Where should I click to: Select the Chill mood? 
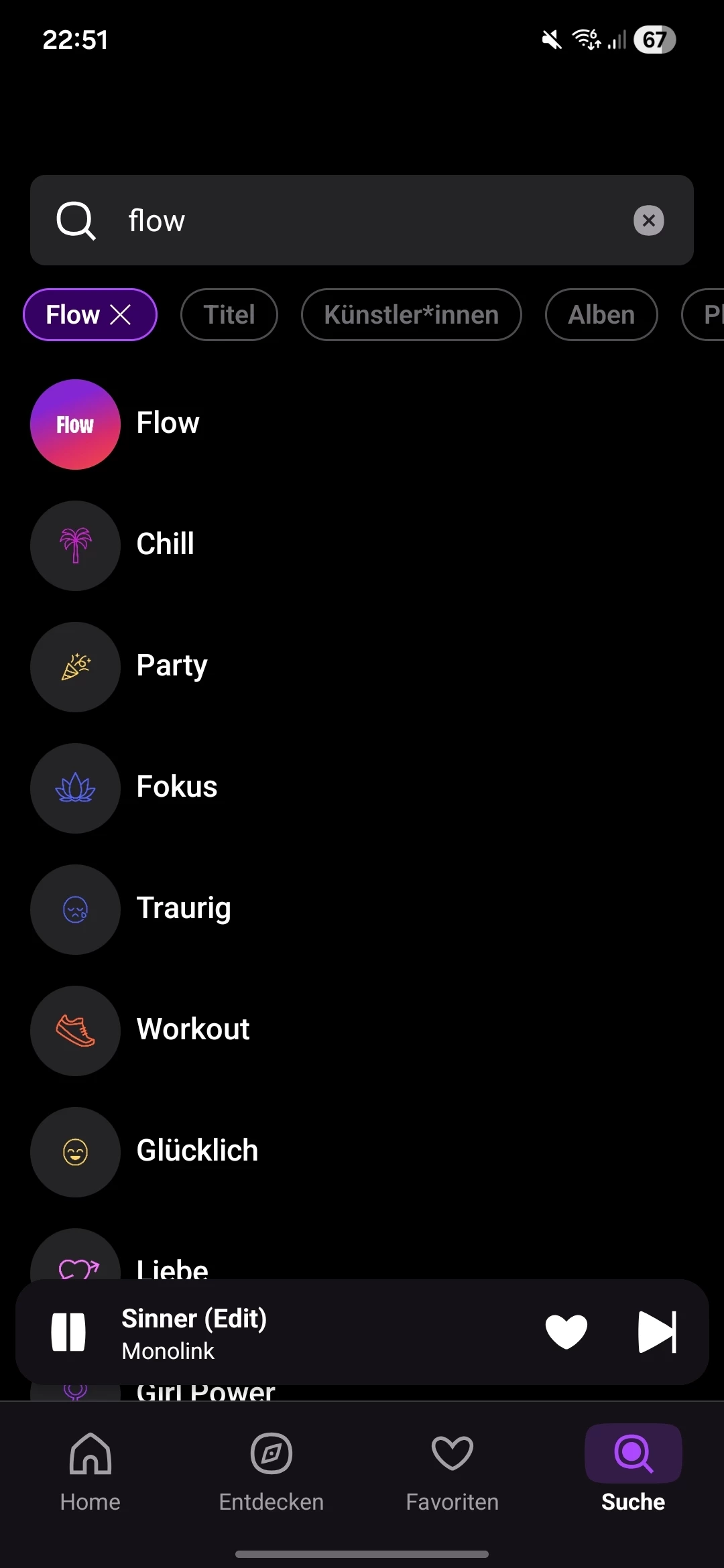[x=165, y=545]
